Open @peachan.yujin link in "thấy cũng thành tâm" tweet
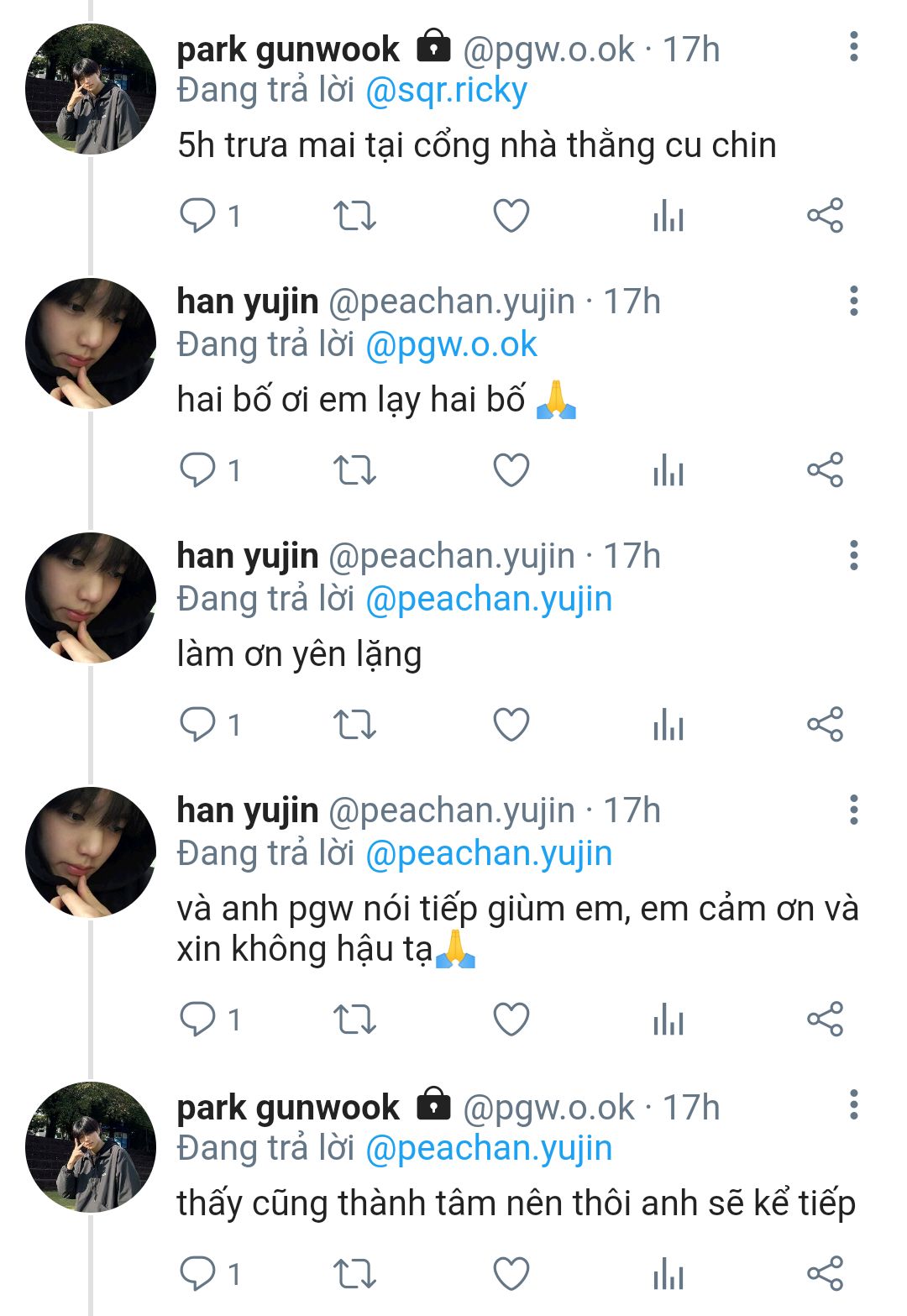Image resolution: width=907 pixels, height=1316 pixels. click(489, 1149)
